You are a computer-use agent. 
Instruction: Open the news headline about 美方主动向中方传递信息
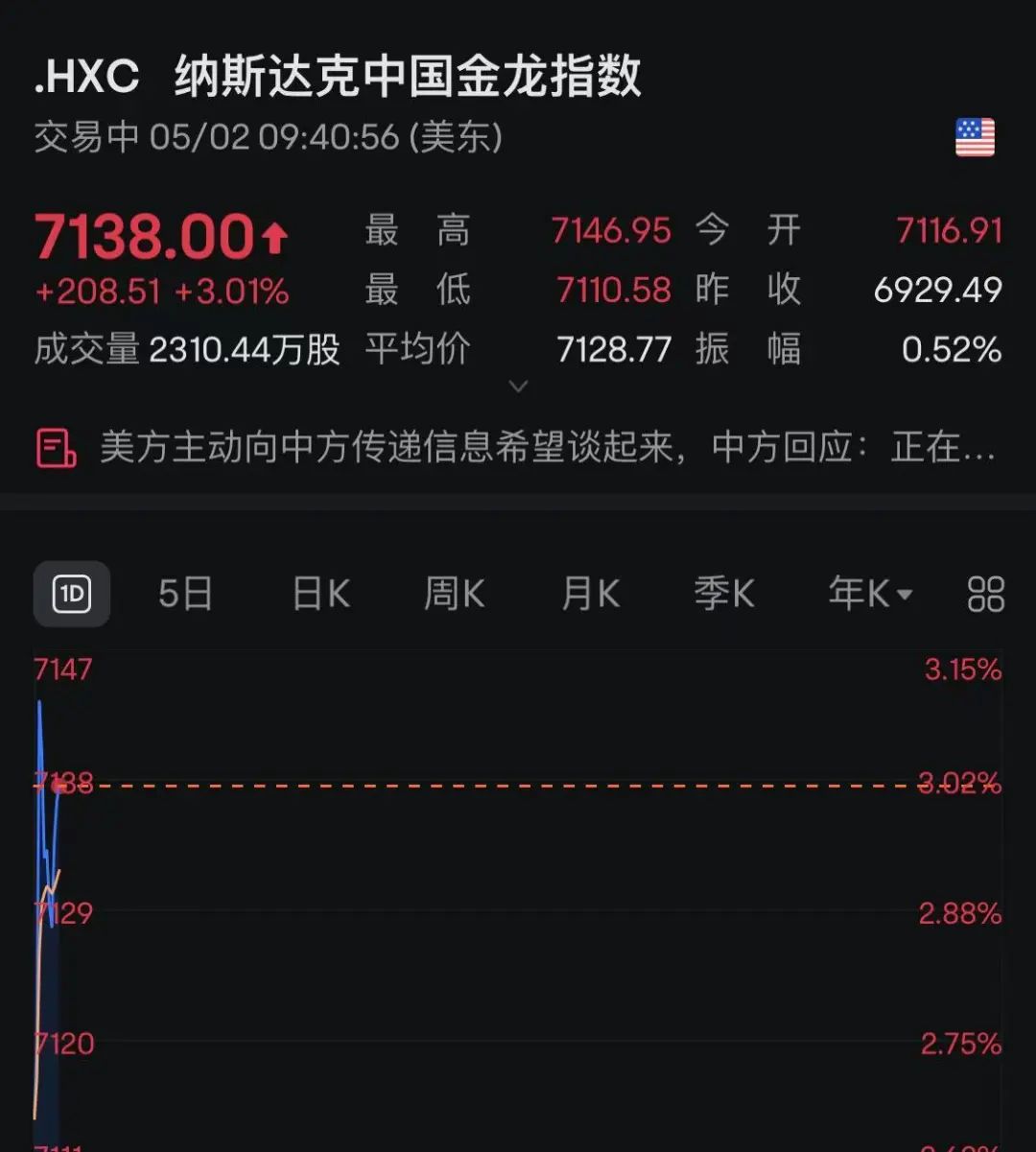[547, 448]
